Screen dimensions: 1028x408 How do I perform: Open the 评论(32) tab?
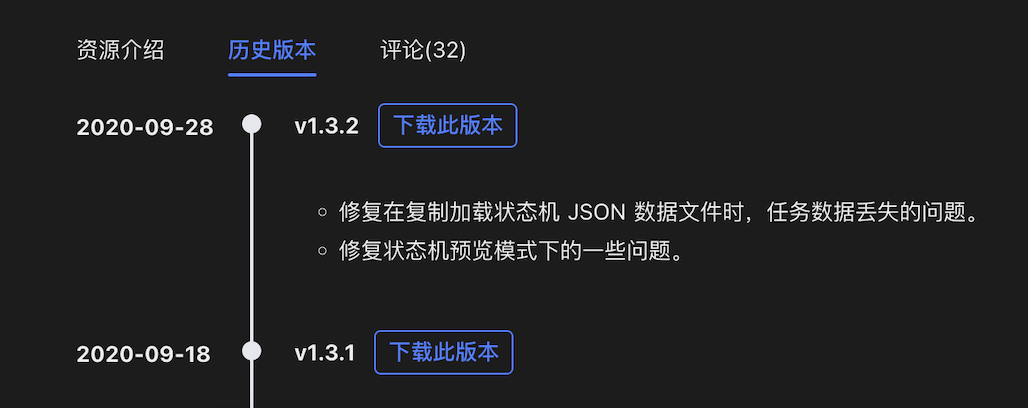coord(423,50)
